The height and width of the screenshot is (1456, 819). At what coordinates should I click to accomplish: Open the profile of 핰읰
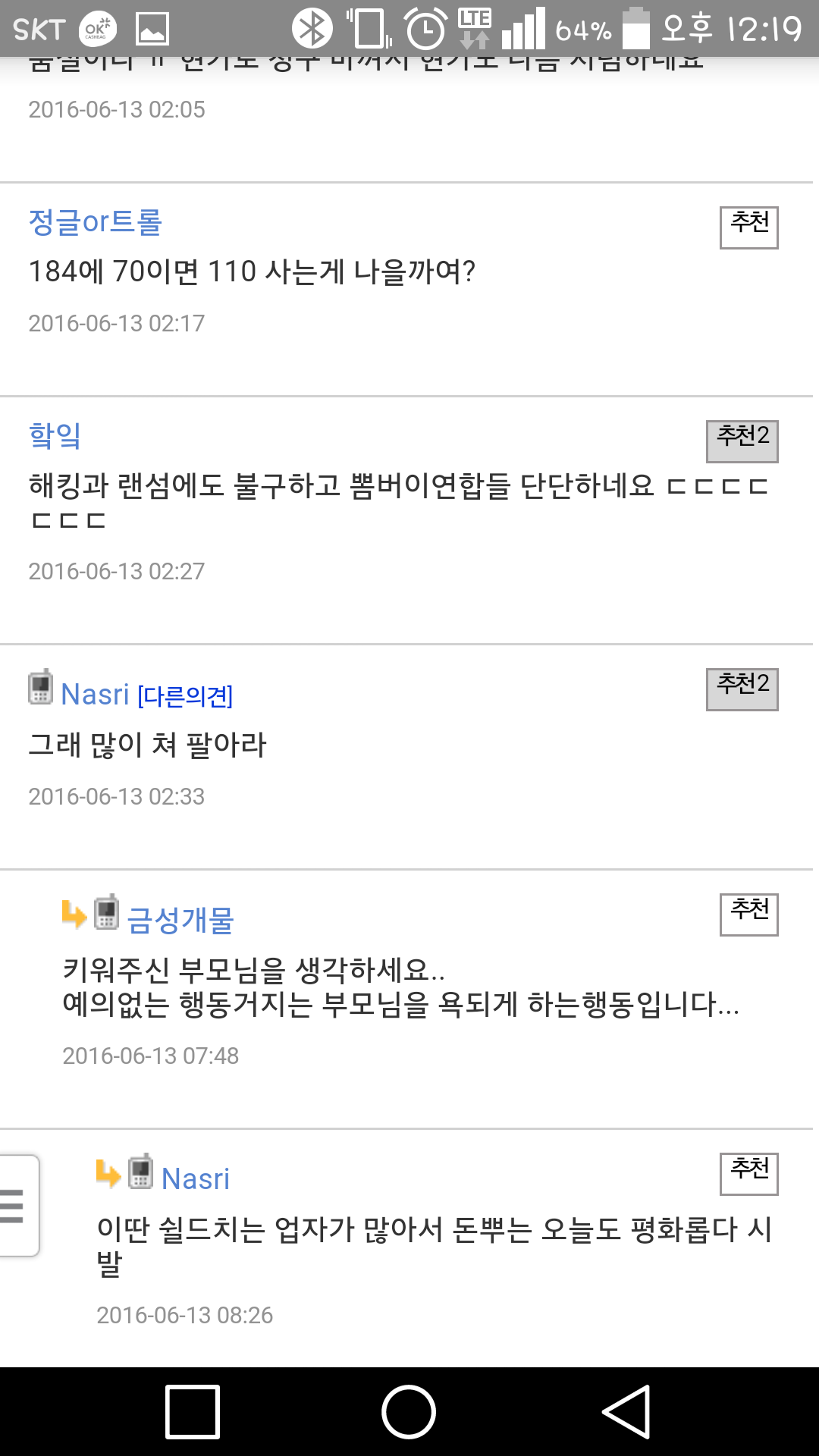55,436
